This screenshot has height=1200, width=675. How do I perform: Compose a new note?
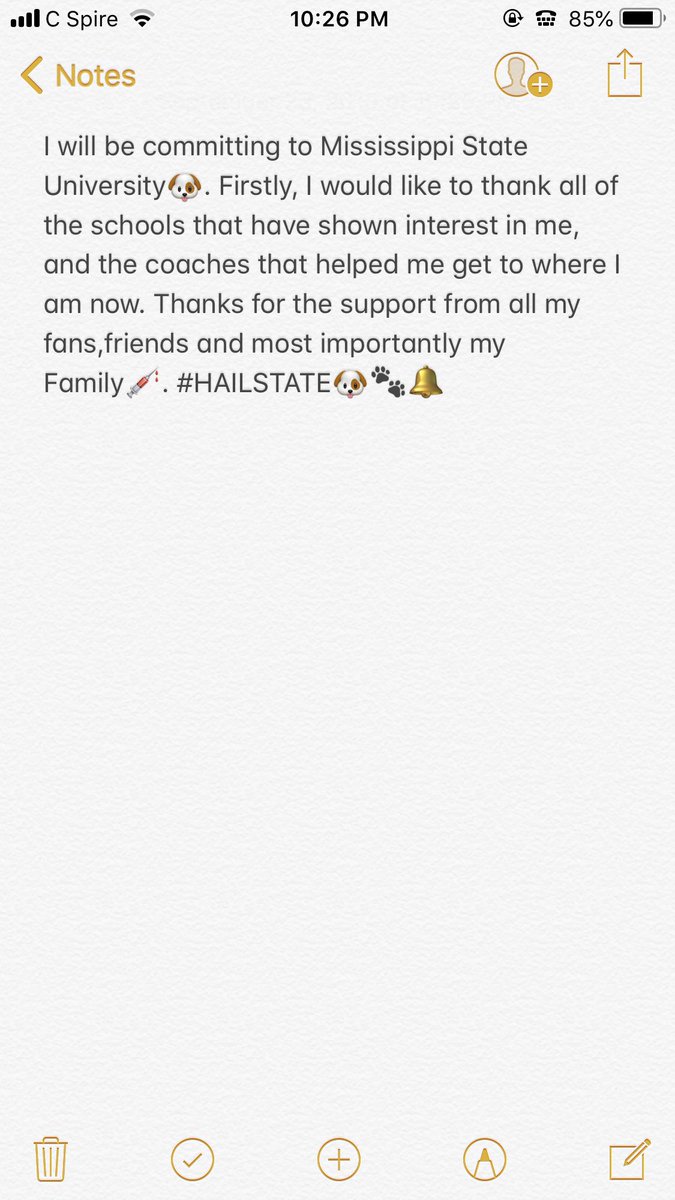tap(630, 1160)
